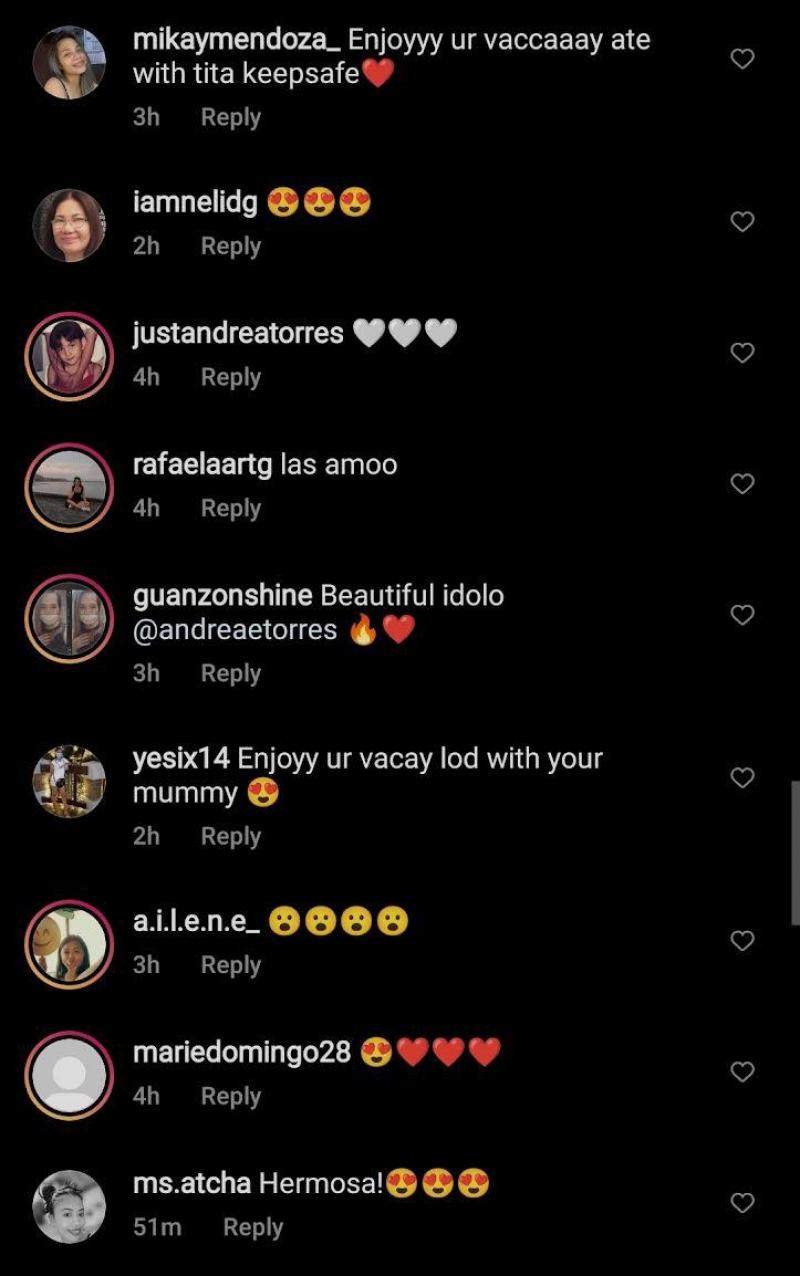Reply to iamnelidg's comment

click(230, 246)
